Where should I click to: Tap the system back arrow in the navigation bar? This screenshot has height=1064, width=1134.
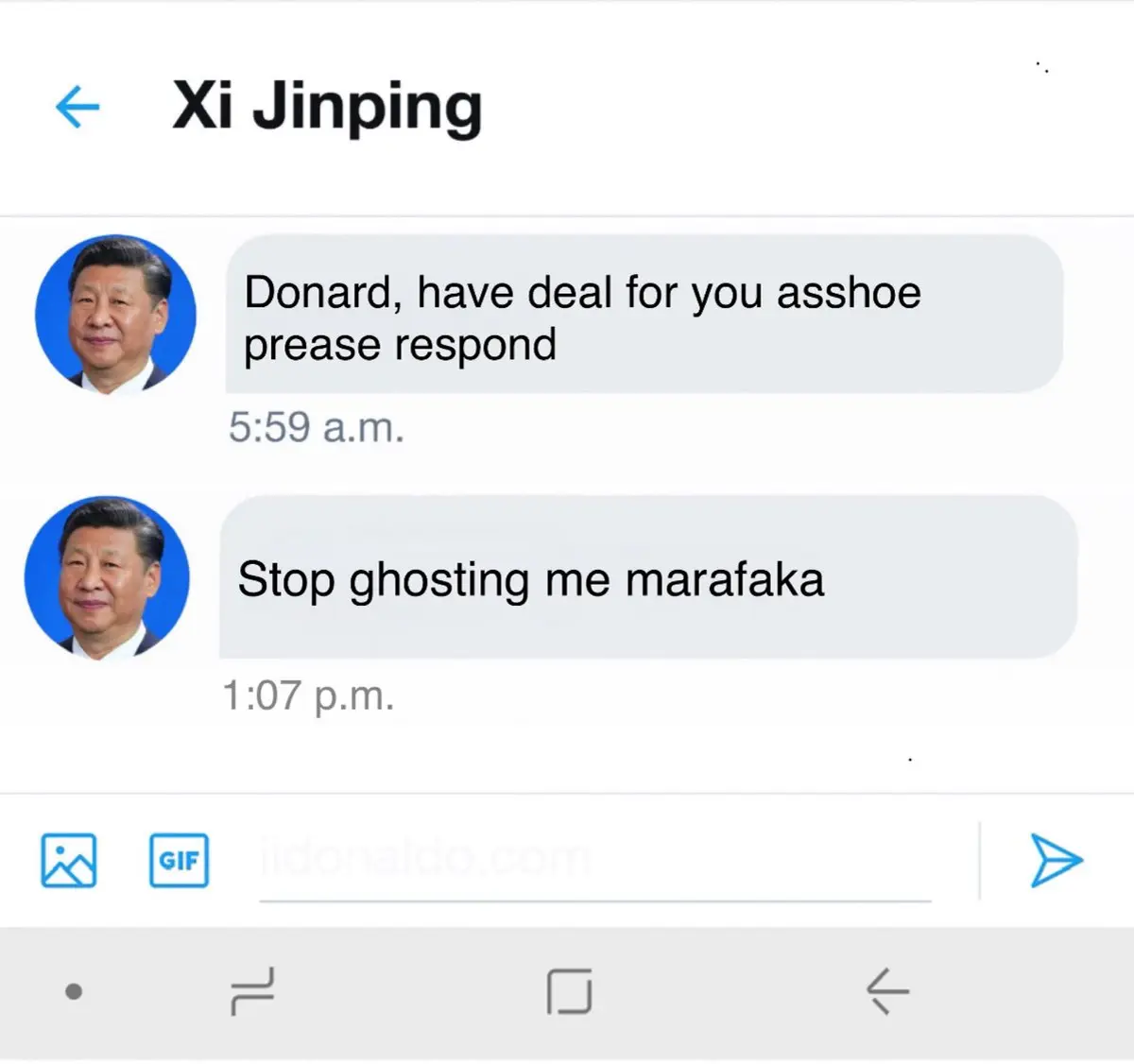(x=886, y=991)
